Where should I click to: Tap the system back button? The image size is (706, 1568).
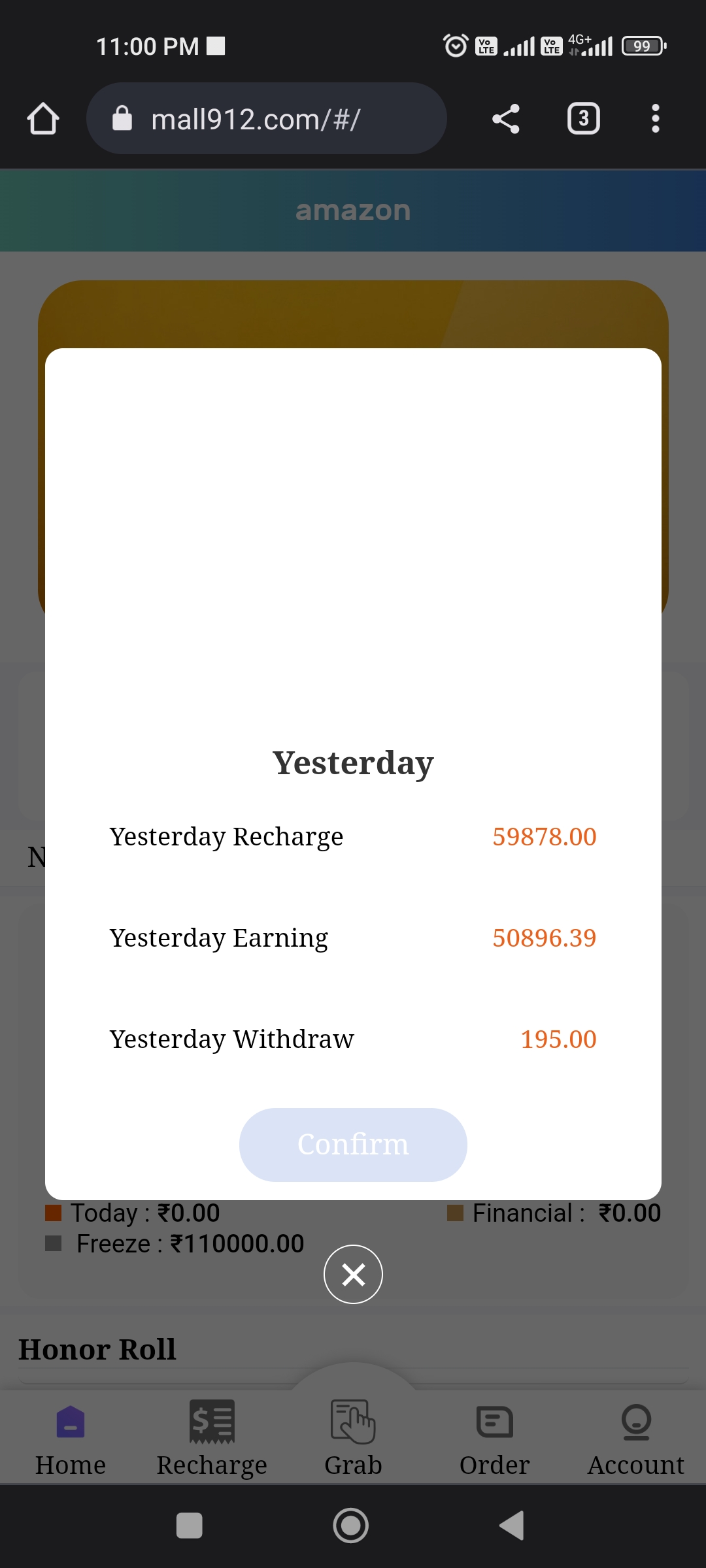(513, 1526)
